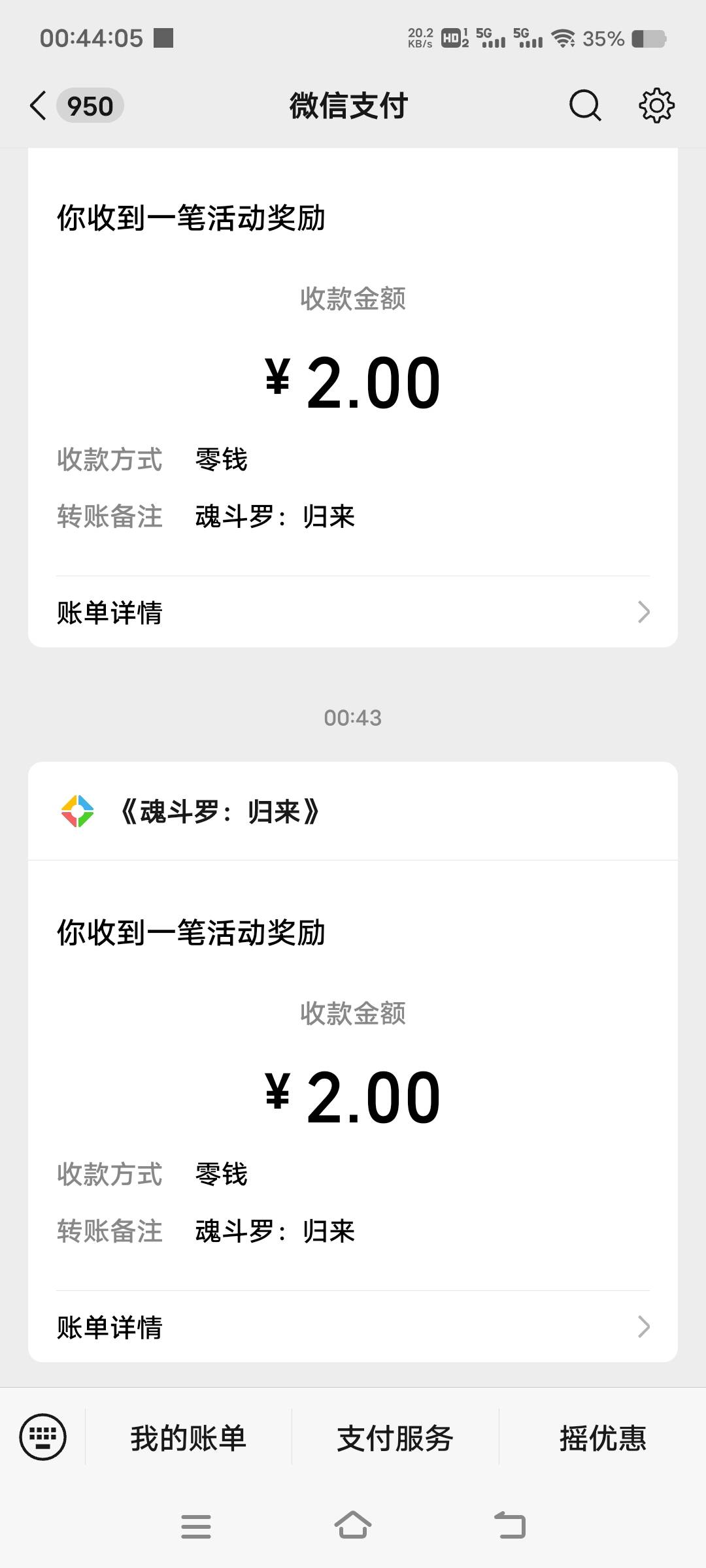706x1568 pixels.
Task: Go to the system home screen
Action: coord(353,1526)
